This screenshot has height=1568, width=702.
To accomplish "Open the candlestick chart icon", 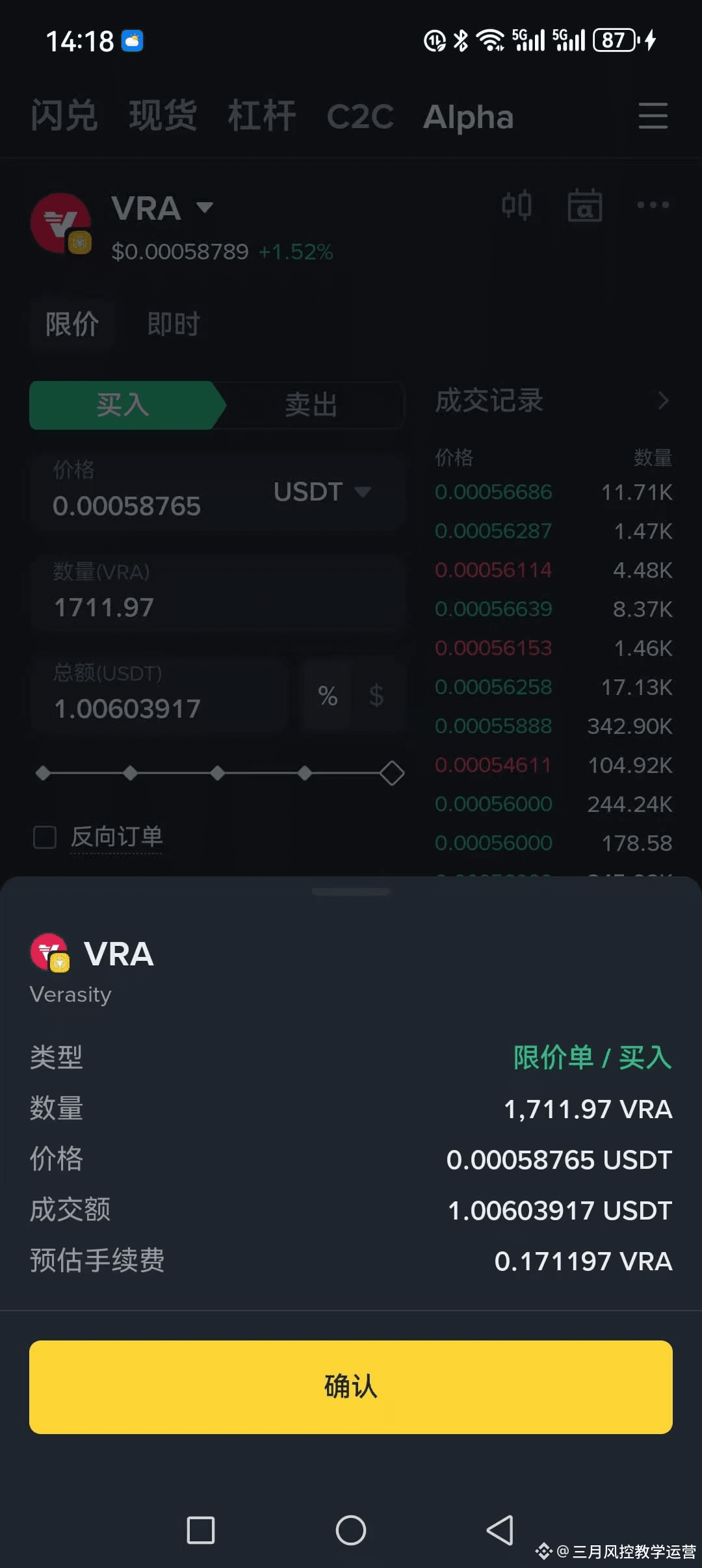I will (x=517, y=205).
